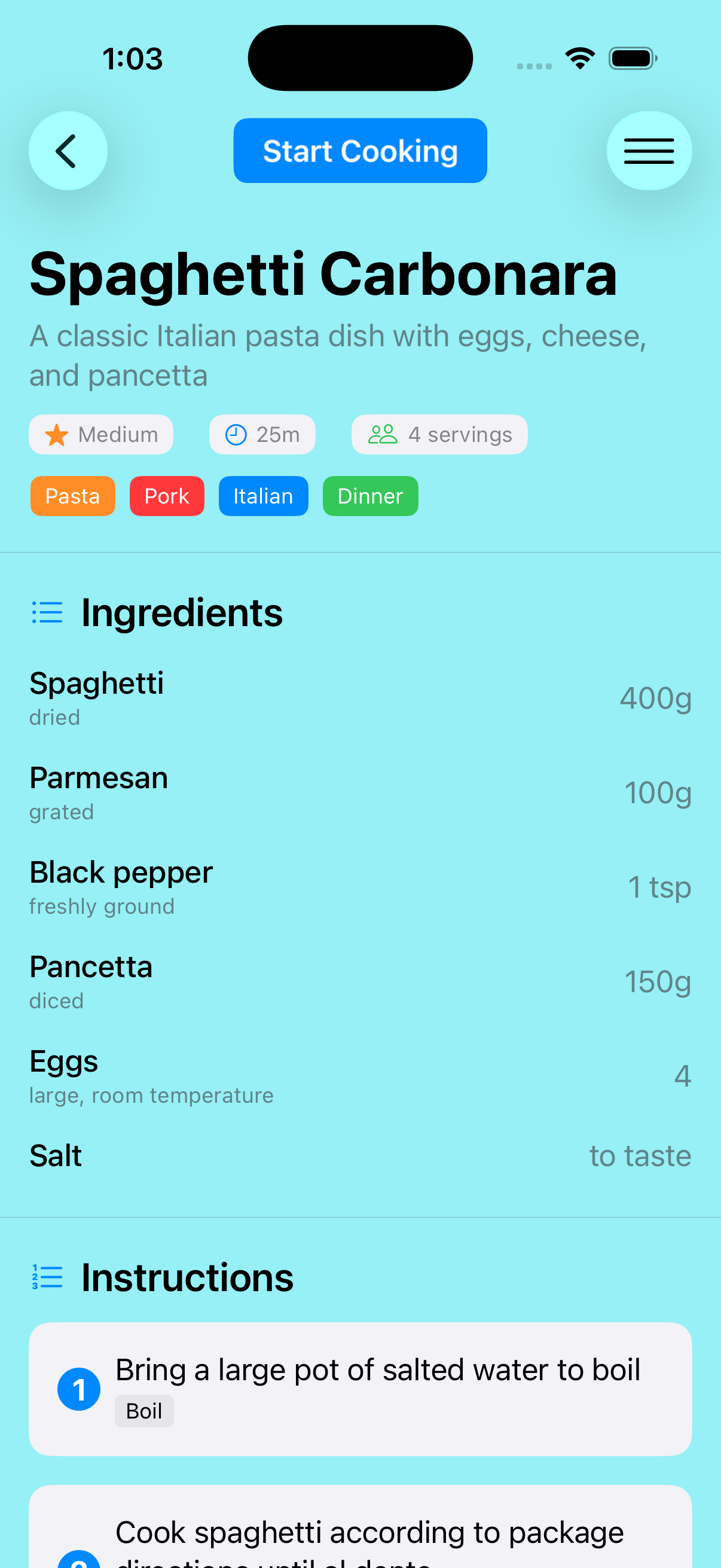Tap the Boil tag on step one
This screenshot has width=721, height=1568.
[144, 1410]
